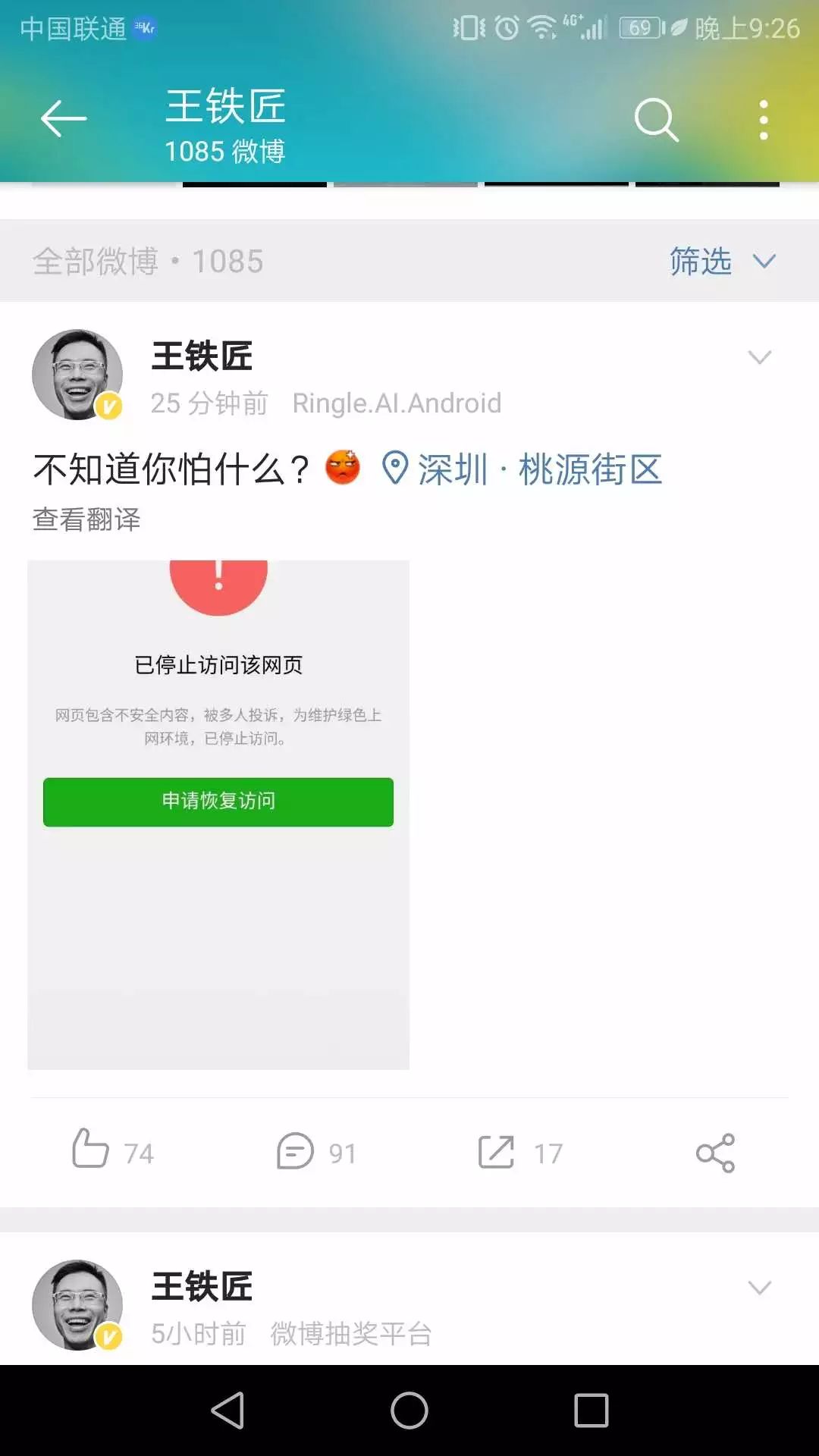Open the comments with 91 replies
The height and width of the screenshot is (1456, 819).
click(x=316, y=1152)
